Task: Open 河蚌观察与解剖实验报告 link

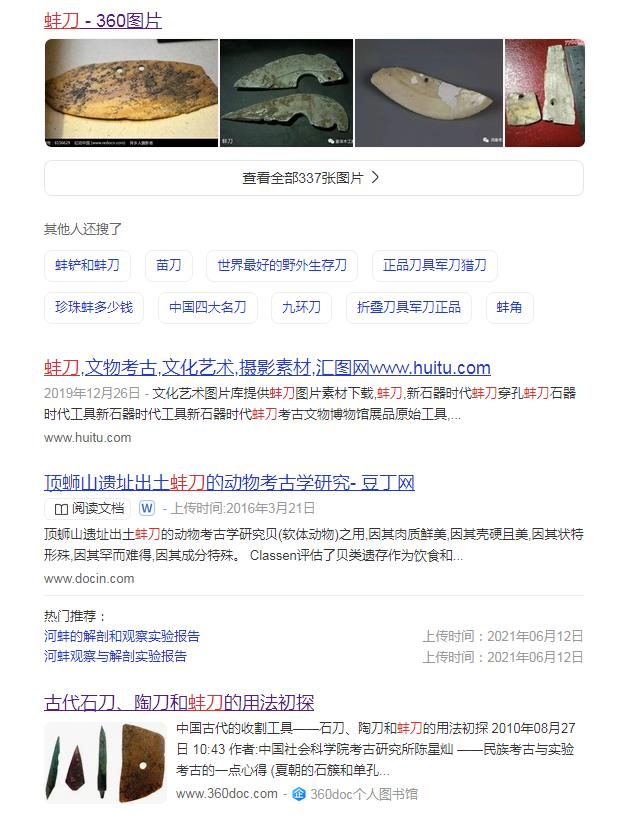Action: tap(115, 656)
